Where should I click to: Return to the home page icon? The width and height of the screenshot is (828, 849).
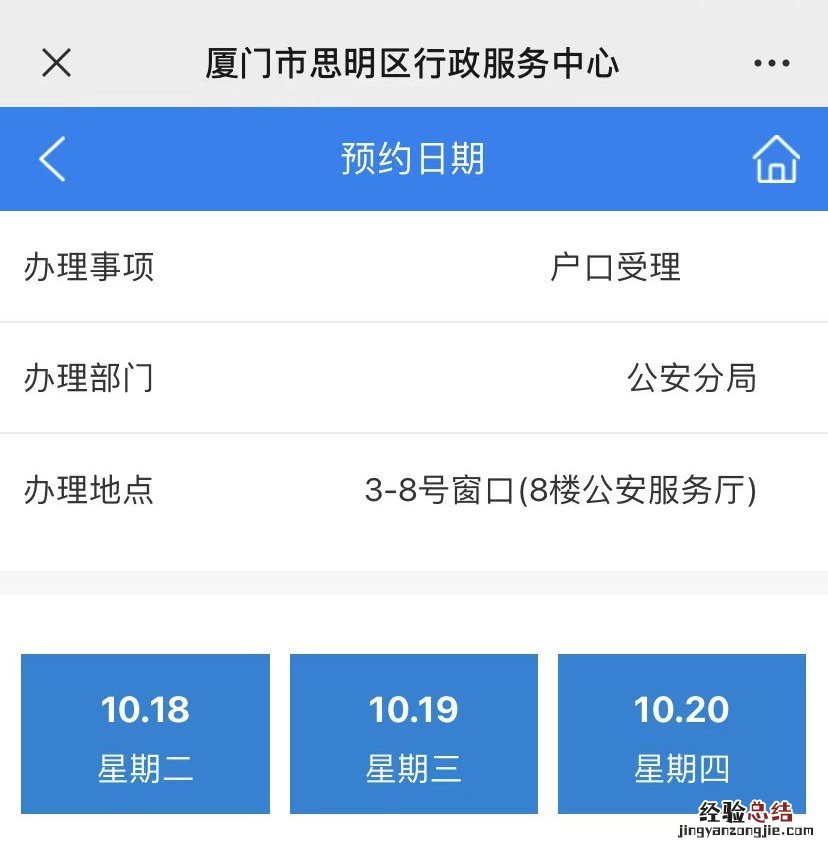pos(776,159)
